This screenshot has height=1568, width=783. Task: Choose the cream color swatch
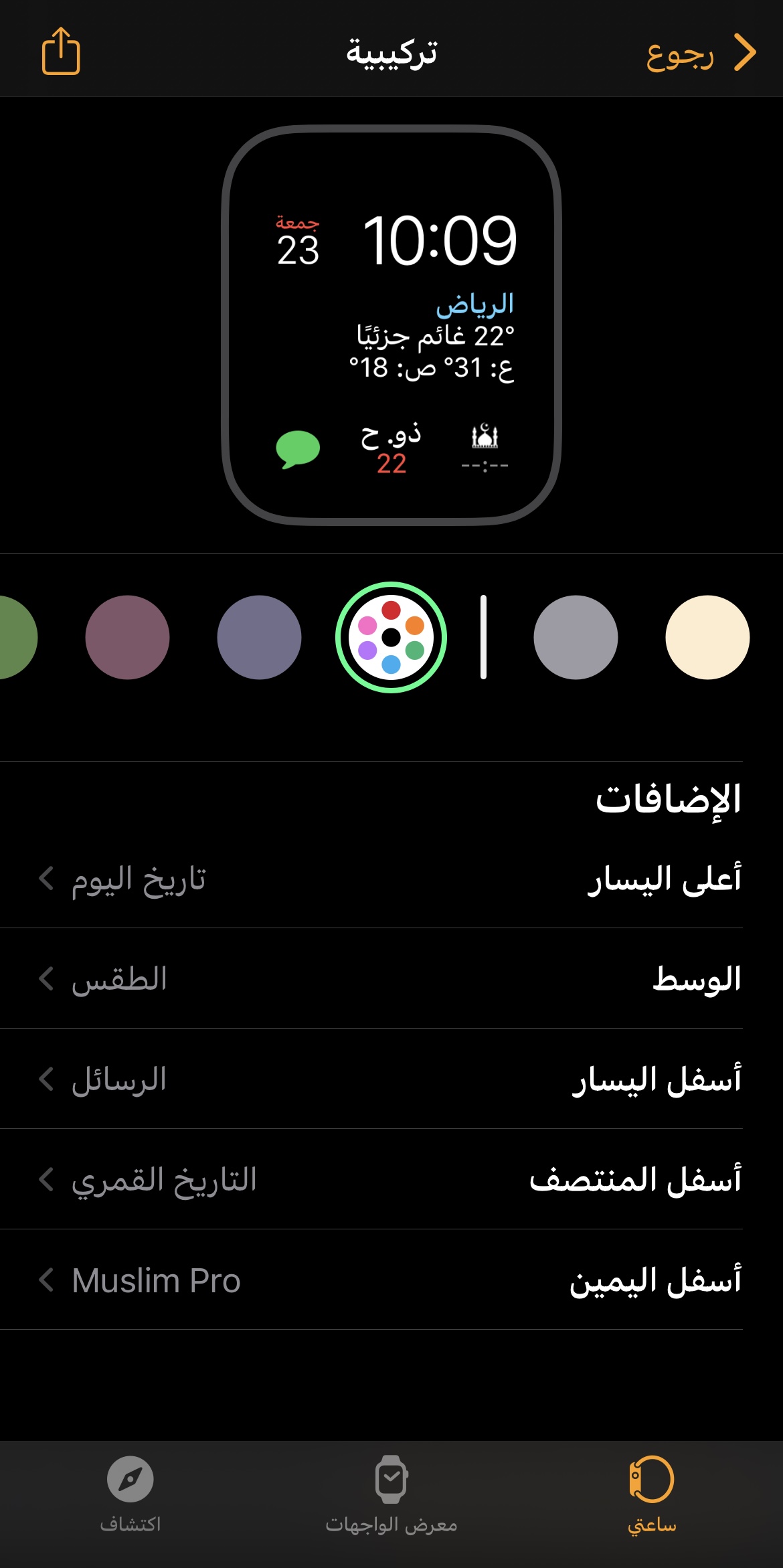click(707, 637)
